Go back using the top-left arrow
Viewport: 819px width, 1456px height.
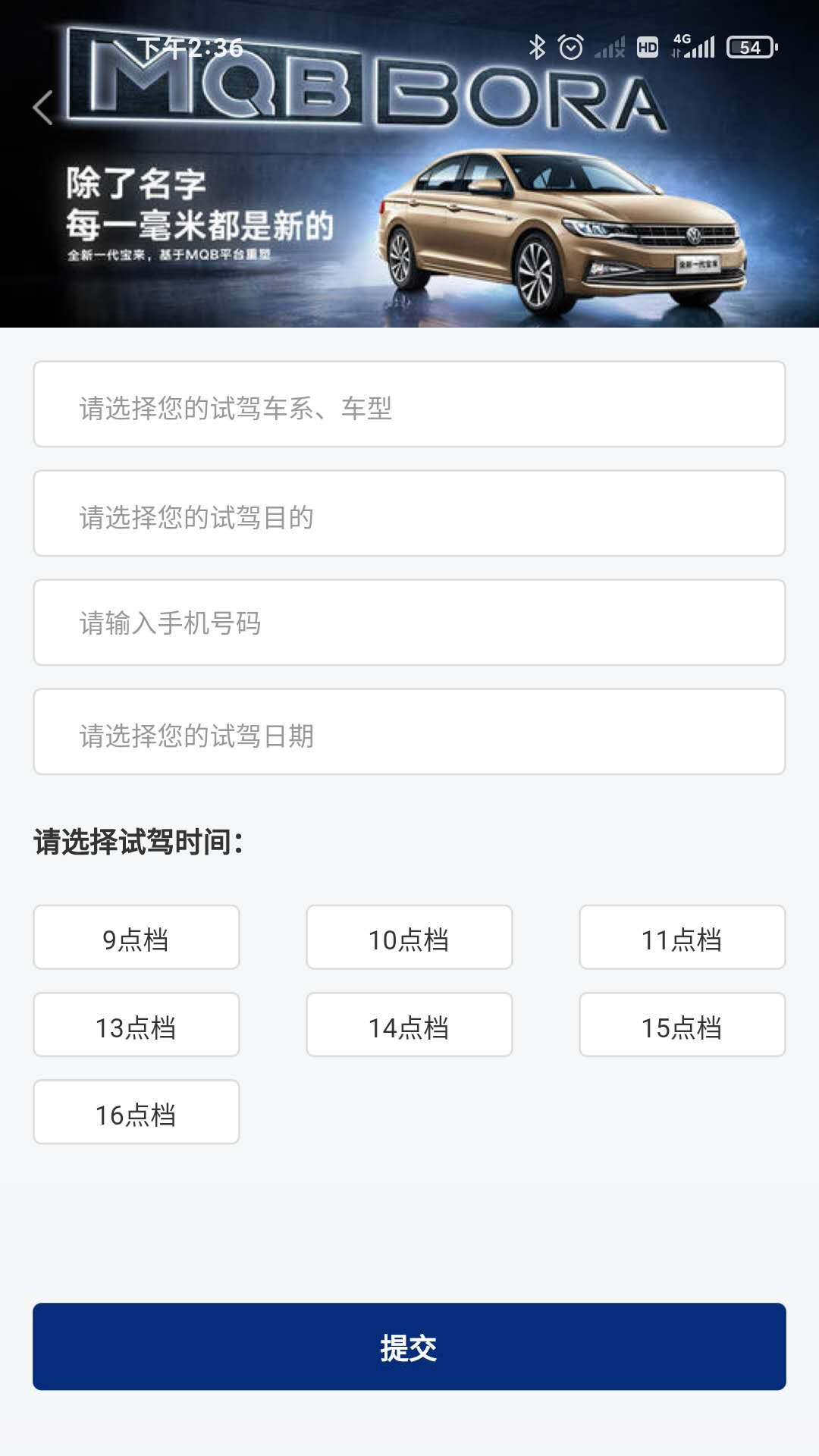[43, 108]
